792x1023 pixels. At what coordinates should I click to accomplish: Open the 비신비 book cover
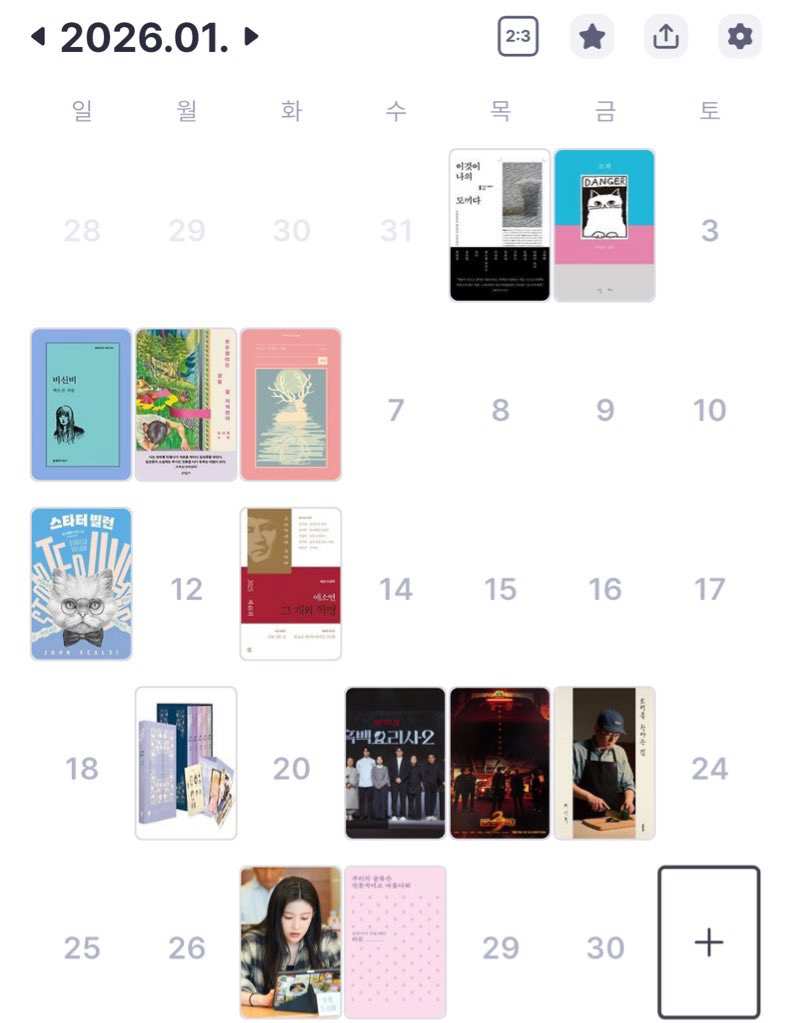pos(81,404)
